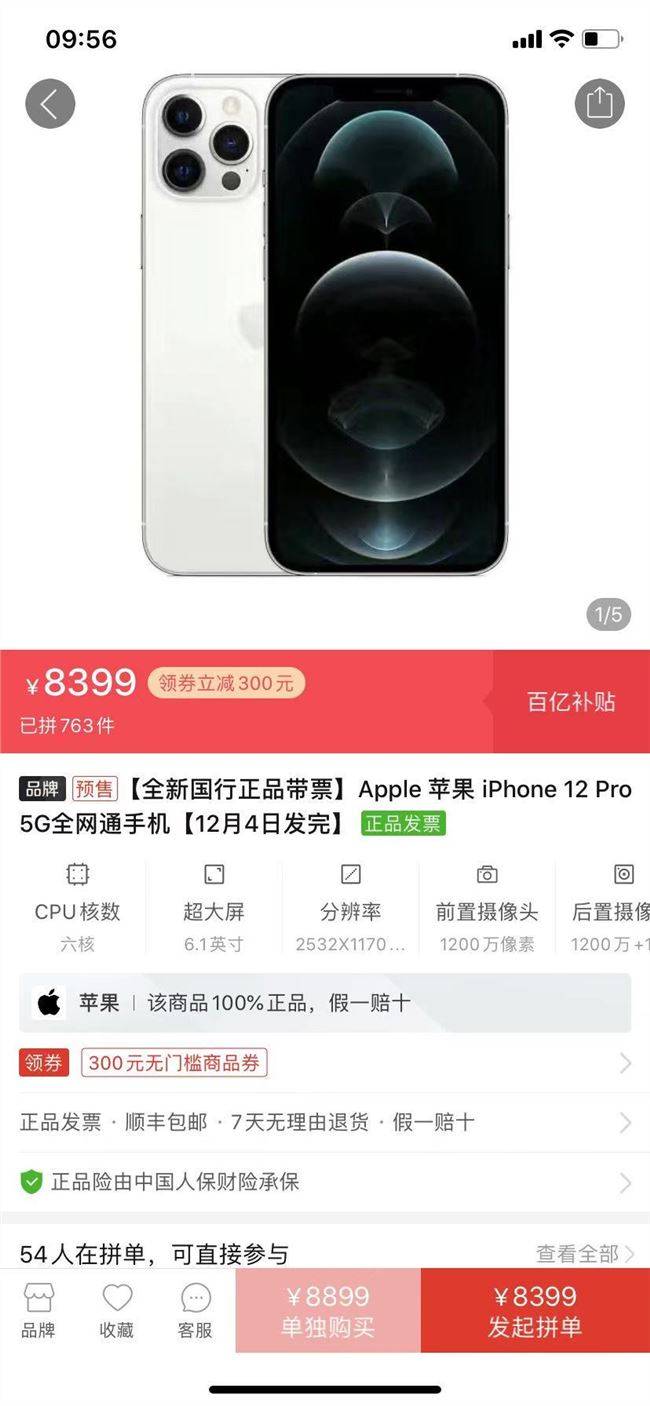This screenshot has height=1406, width=650.
Task: Start a group buy at ¥8399 发起拼单
Action: (x=535, y=1311)
